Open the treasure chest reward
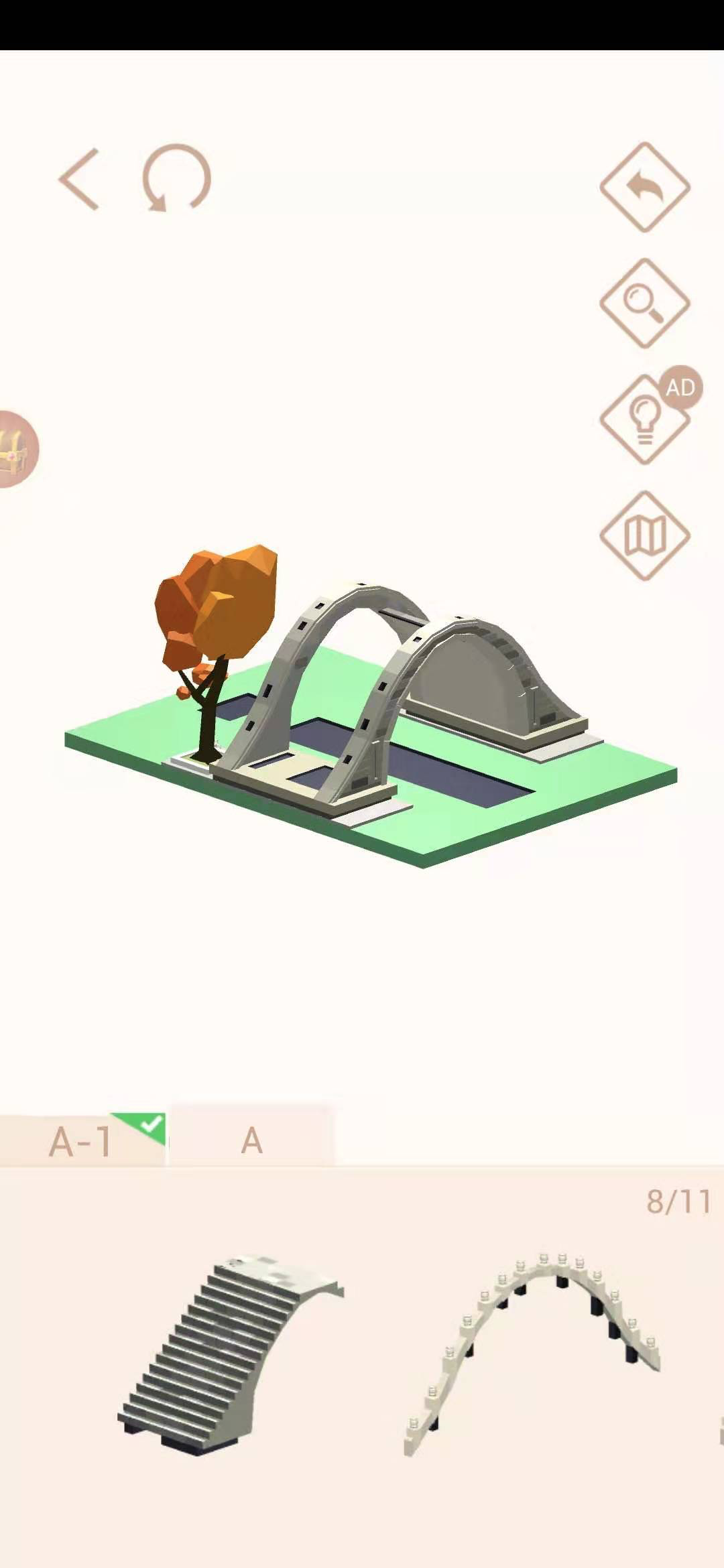Screen dimensions: 724x1568 (16, 448)
